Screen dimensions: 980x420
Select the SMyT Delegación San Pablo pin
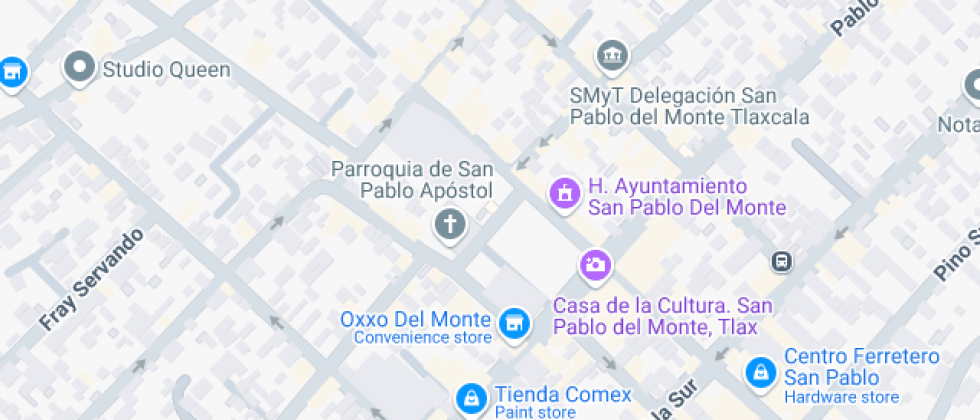coord(611,55)
